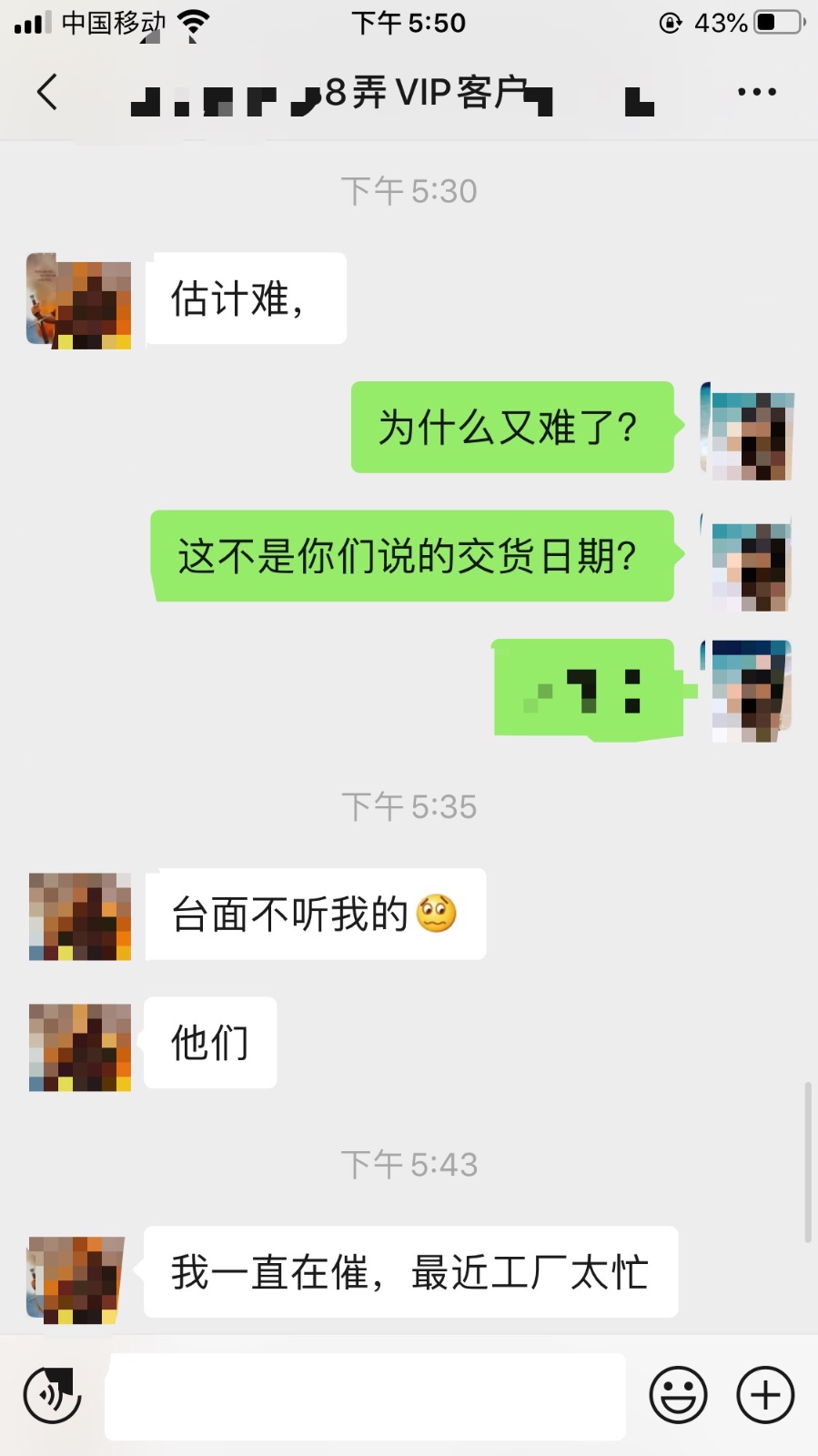Screen dimensions: 818x1456
Task: Go back to the chat list
Action: tap(47, 92)
